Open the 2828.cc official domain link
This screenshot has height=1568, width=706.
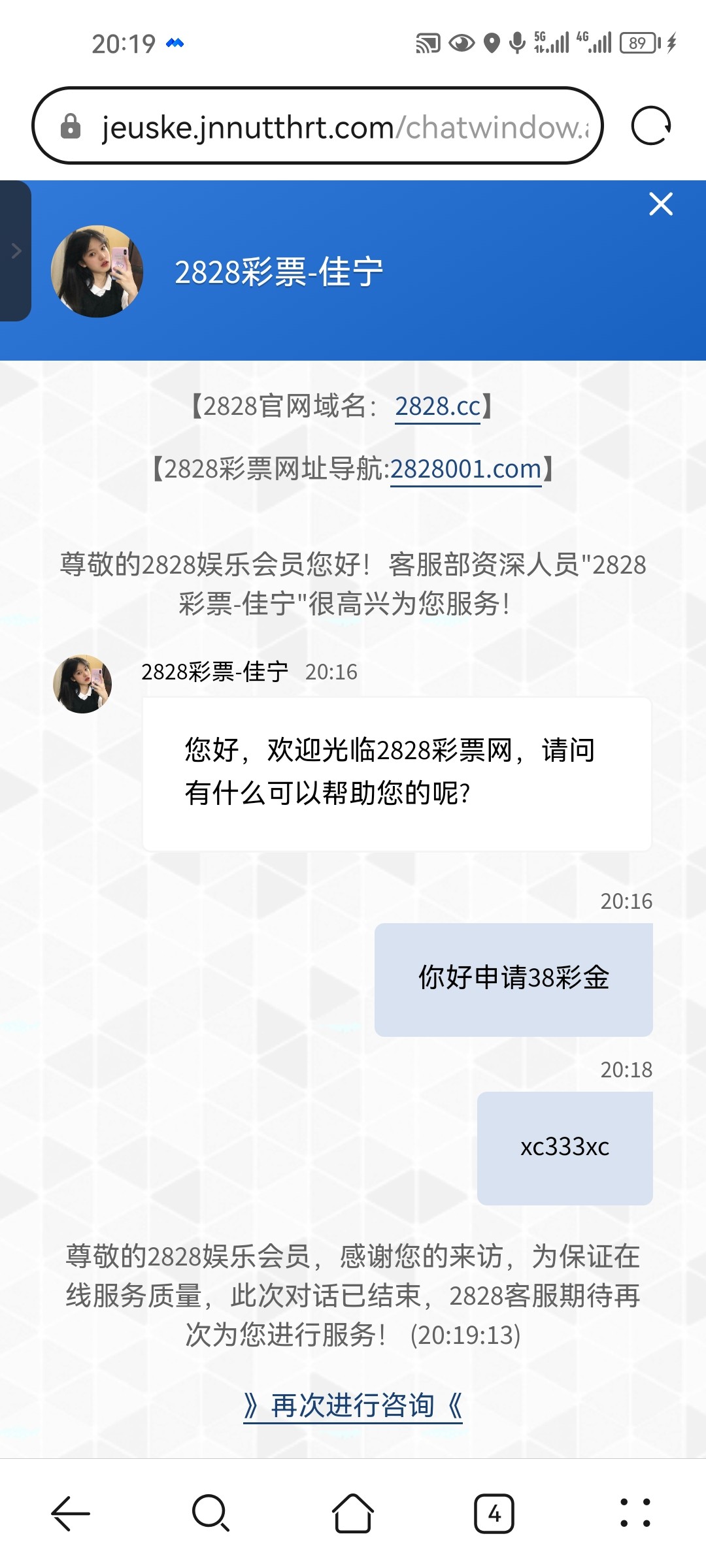(x=437, y=406)
